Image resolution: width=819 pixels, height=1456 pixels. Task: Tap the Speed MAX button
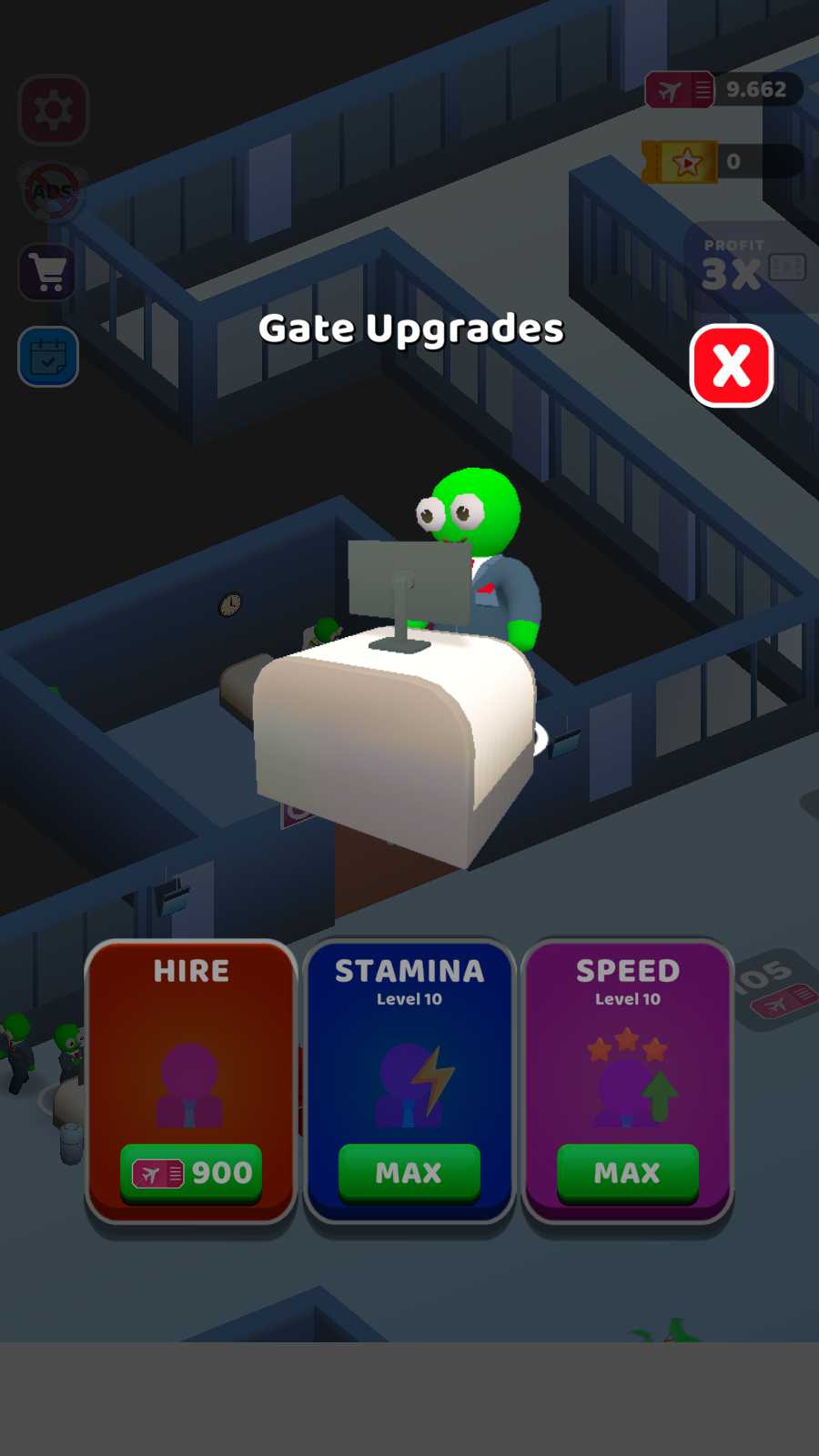tap(628, 1174)
